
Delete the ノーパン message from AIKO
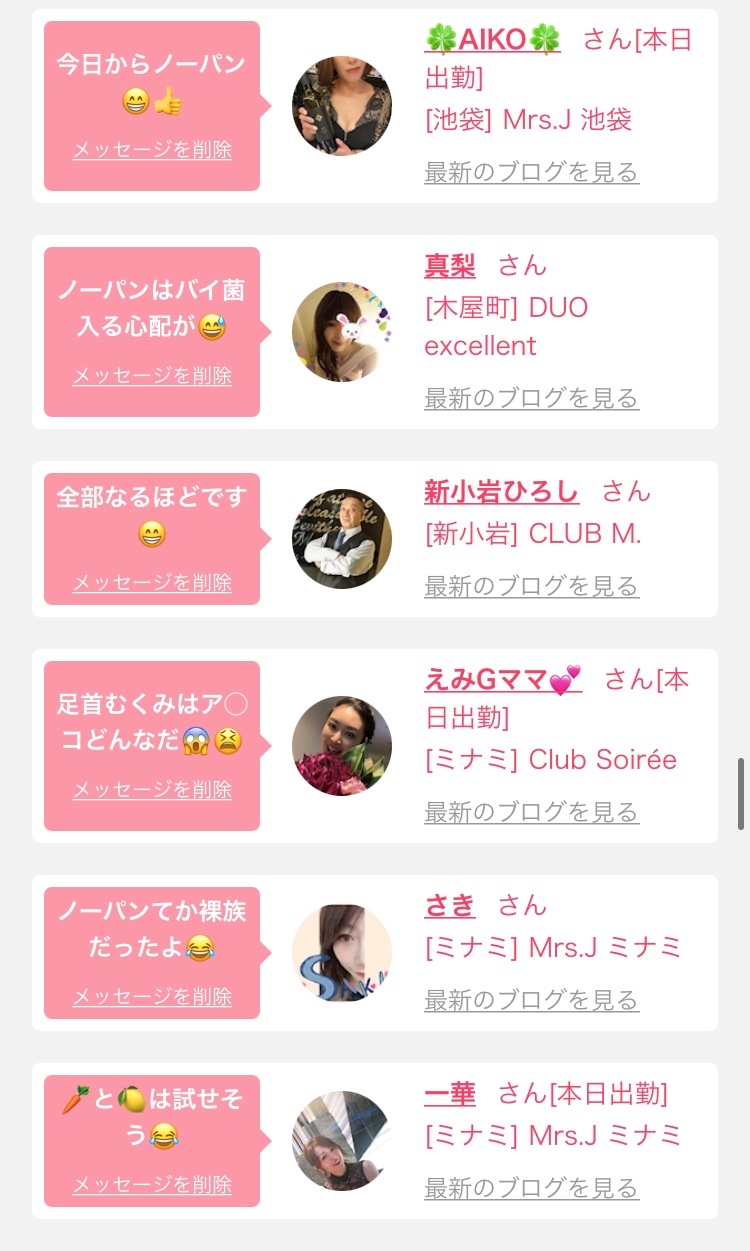click(151, 151)
